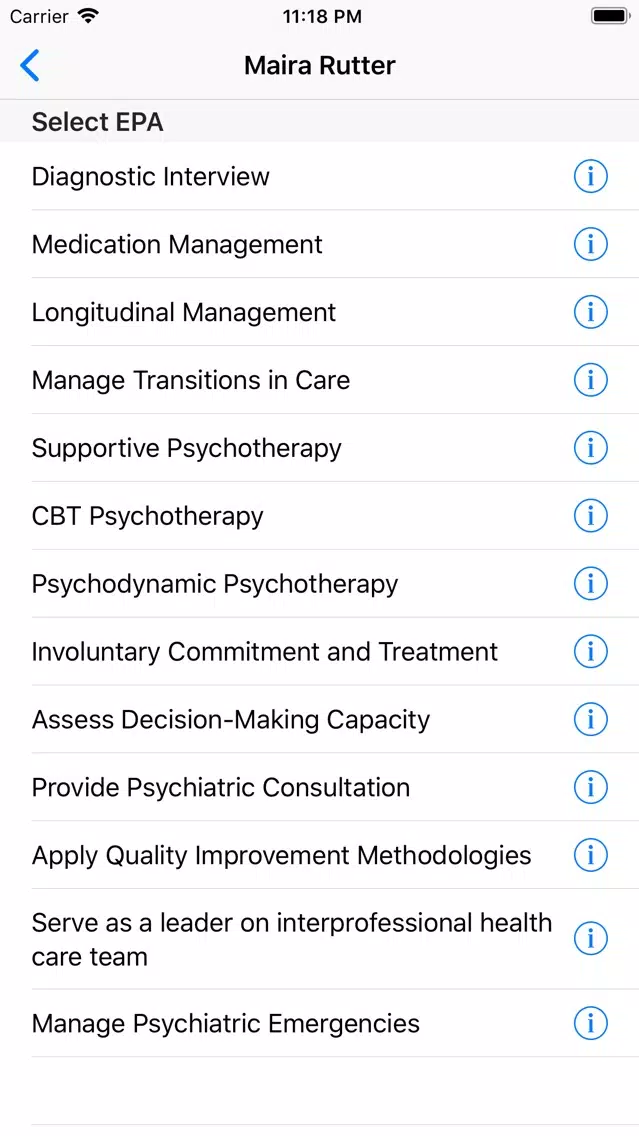Select the Medication Management row
The image size is (639, 1136).
tap(320, 244)
